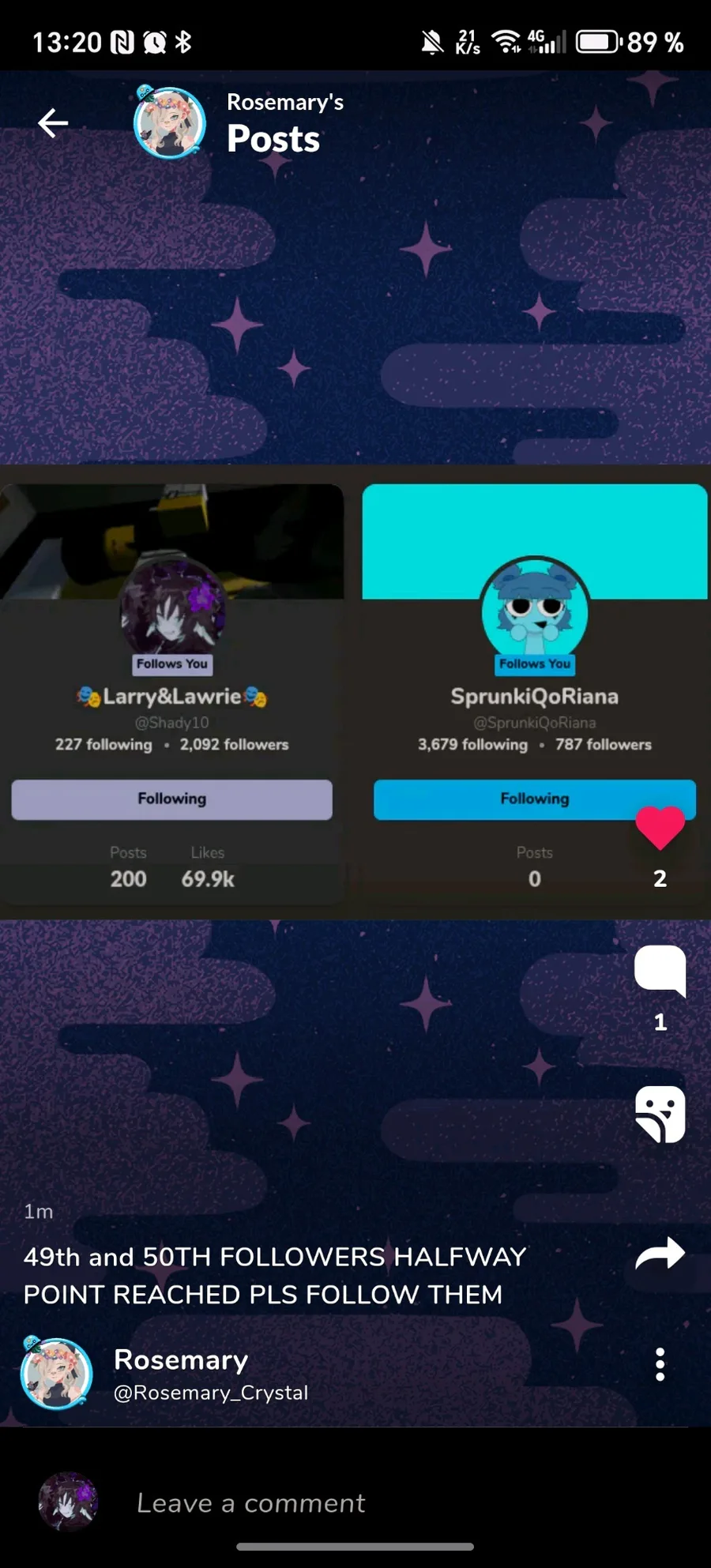Open the three-dot overflow menu
Viewport: 711px width, 1568px height.
(660, 1364)
